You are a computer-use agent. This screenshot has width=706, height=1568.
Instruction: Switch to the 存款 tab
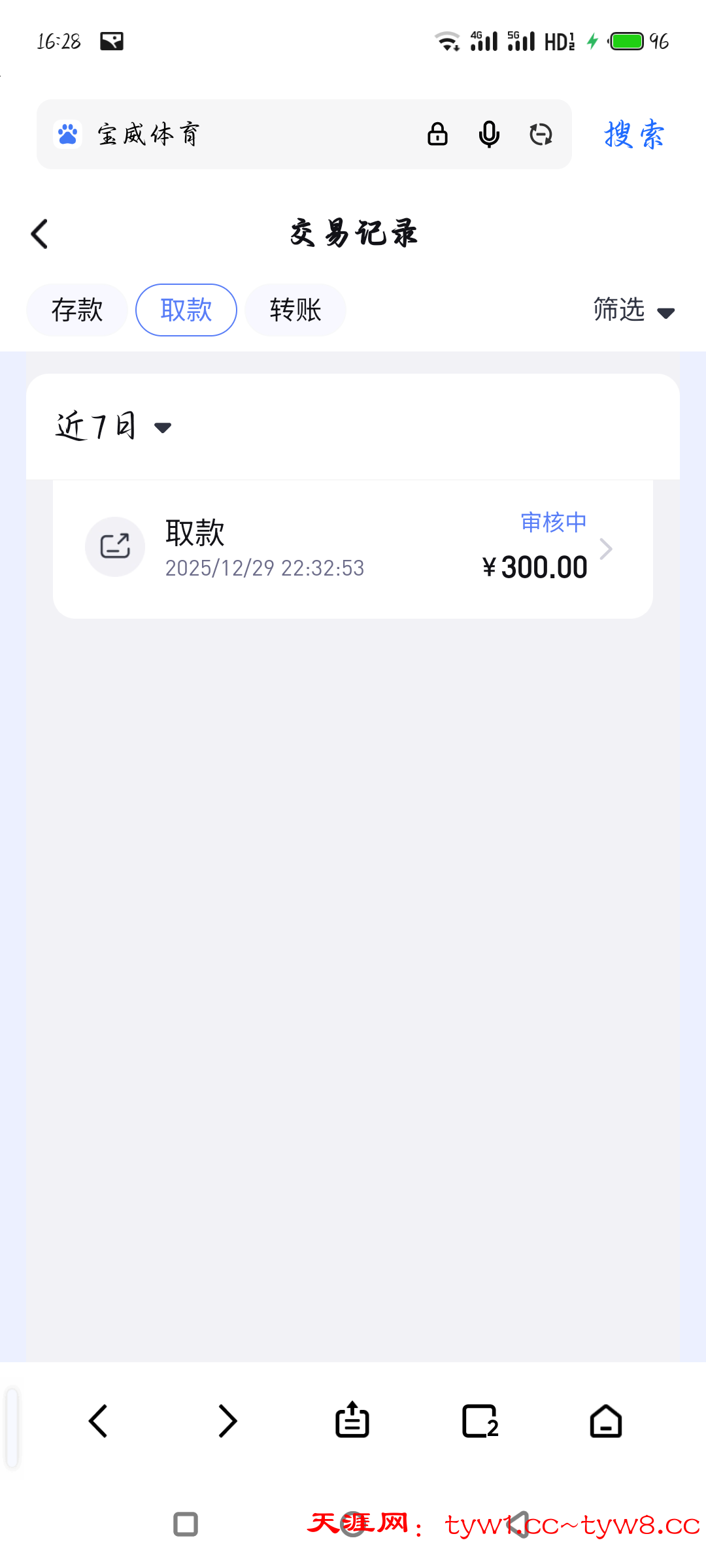click(76, 310)
